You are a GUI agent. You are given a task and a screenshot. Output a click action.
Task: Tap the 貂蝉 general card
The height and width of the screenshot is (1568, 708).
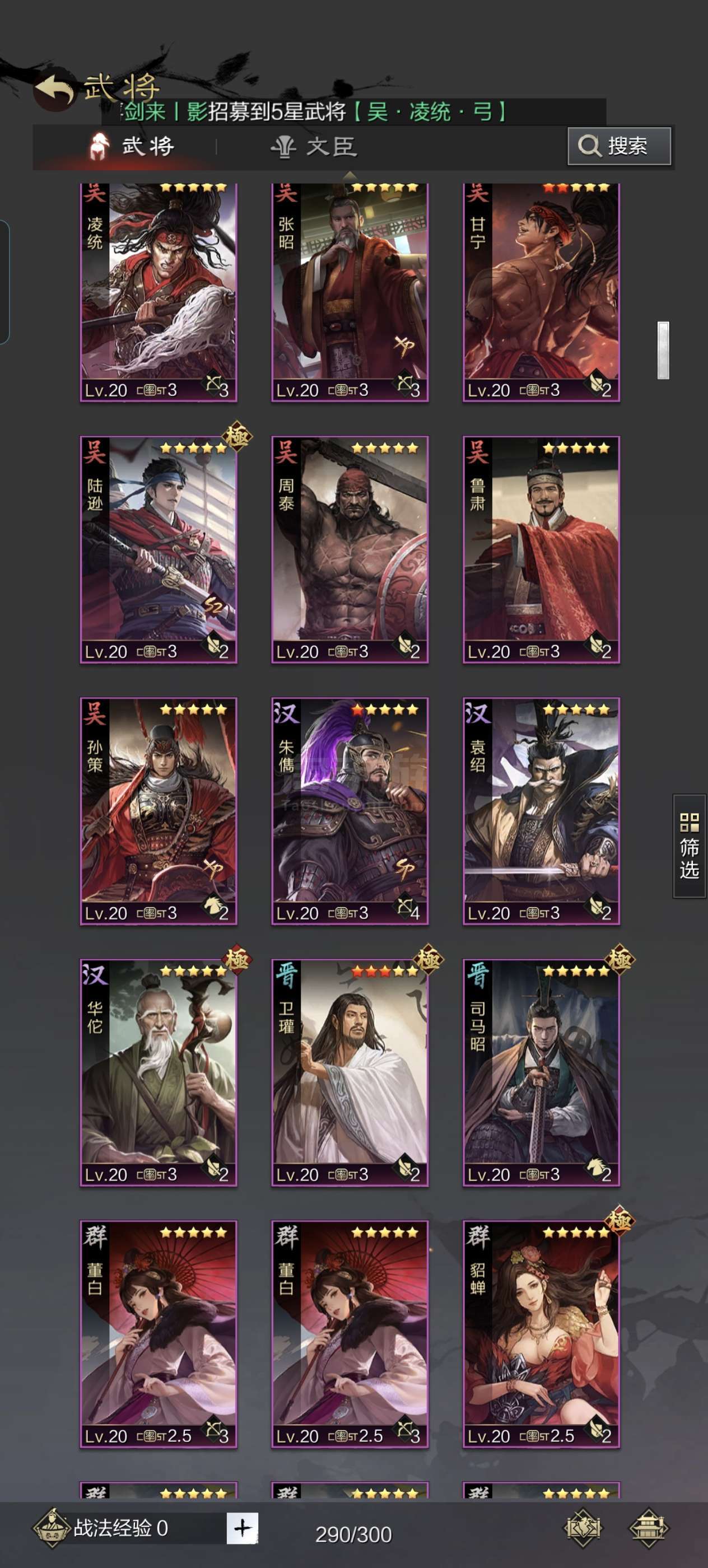pos(541,1334)
